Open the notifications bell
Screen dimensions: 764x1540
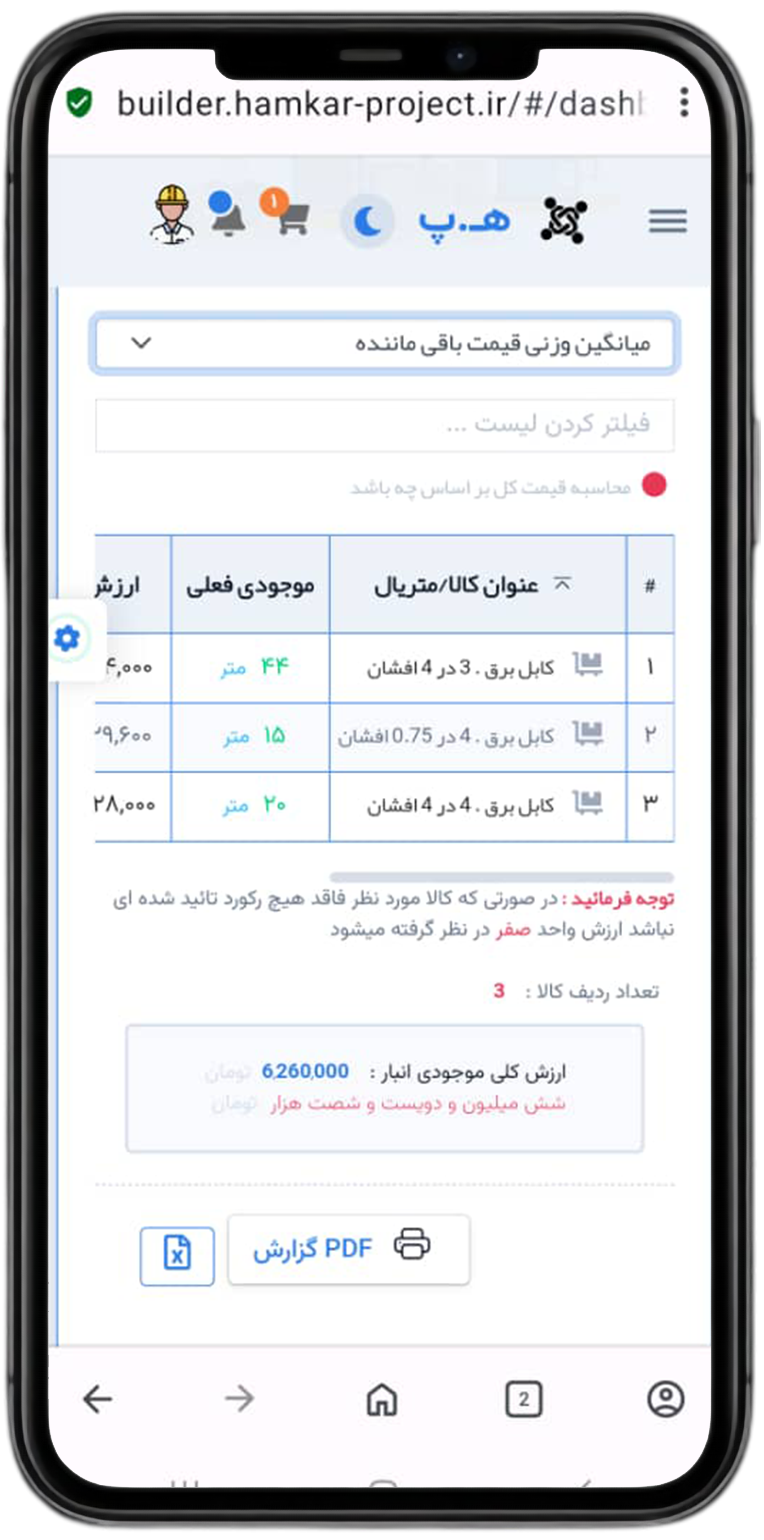click(x=226, y=214)
